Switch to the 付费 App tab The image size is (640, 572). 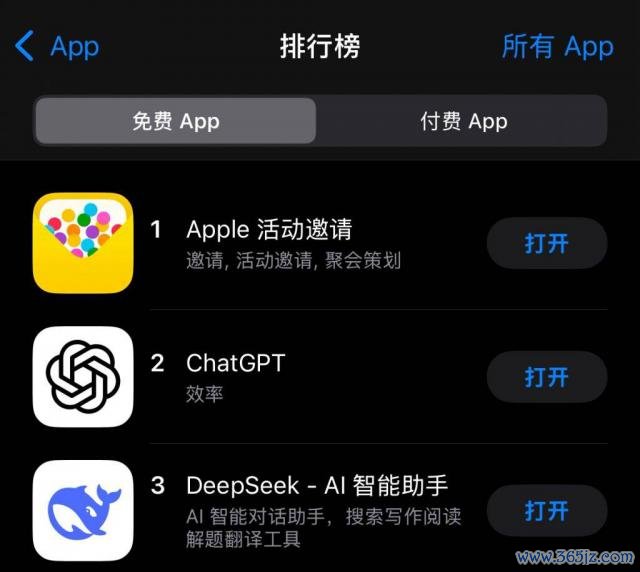[x=462, y=121]
